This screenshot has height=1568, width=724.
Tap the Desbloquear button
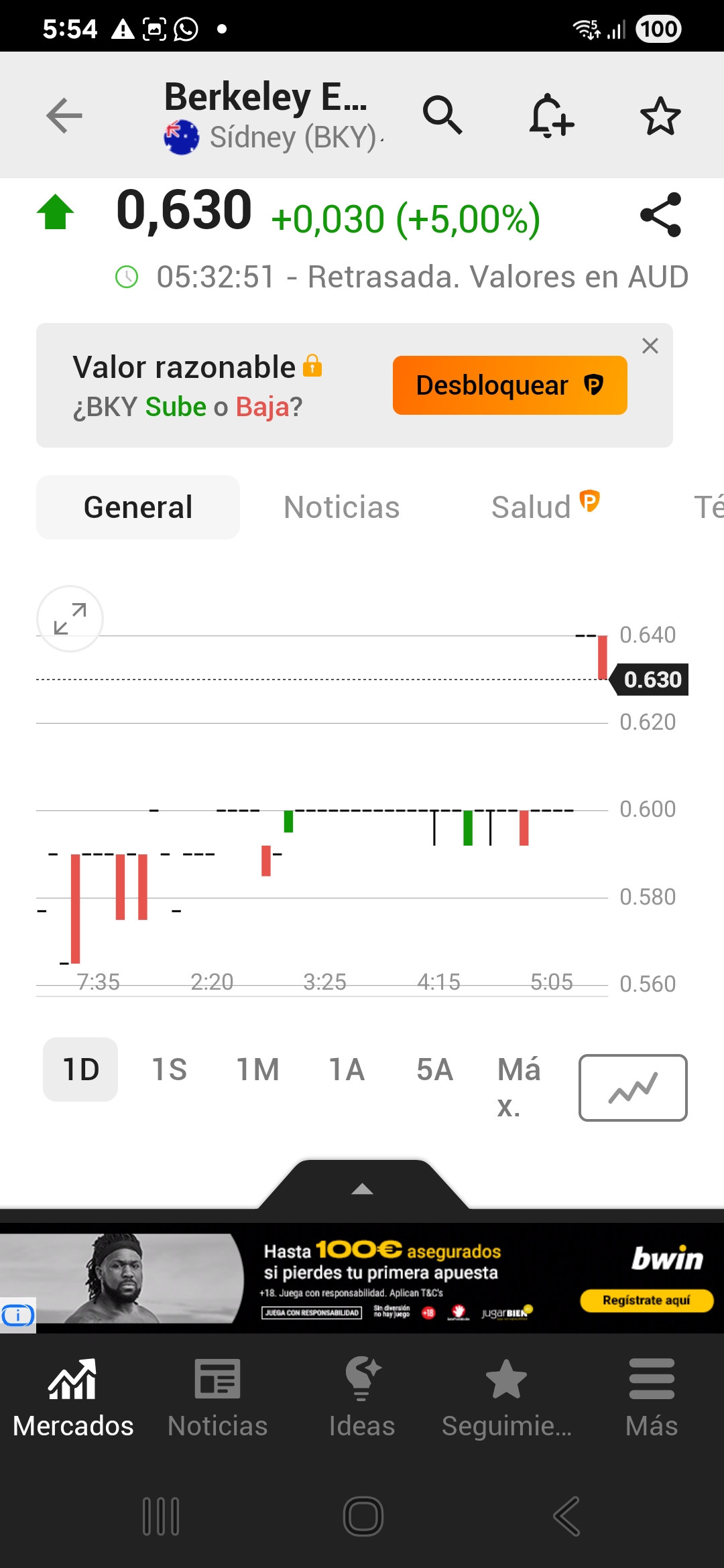pos(510,385)
